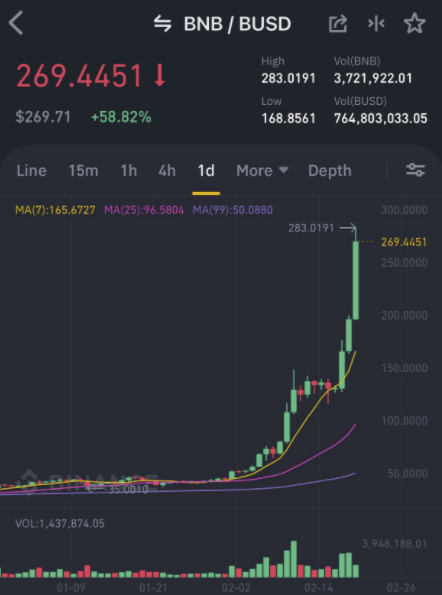Switch to the Line chart view
442x595 pixels.
point(31,171)
